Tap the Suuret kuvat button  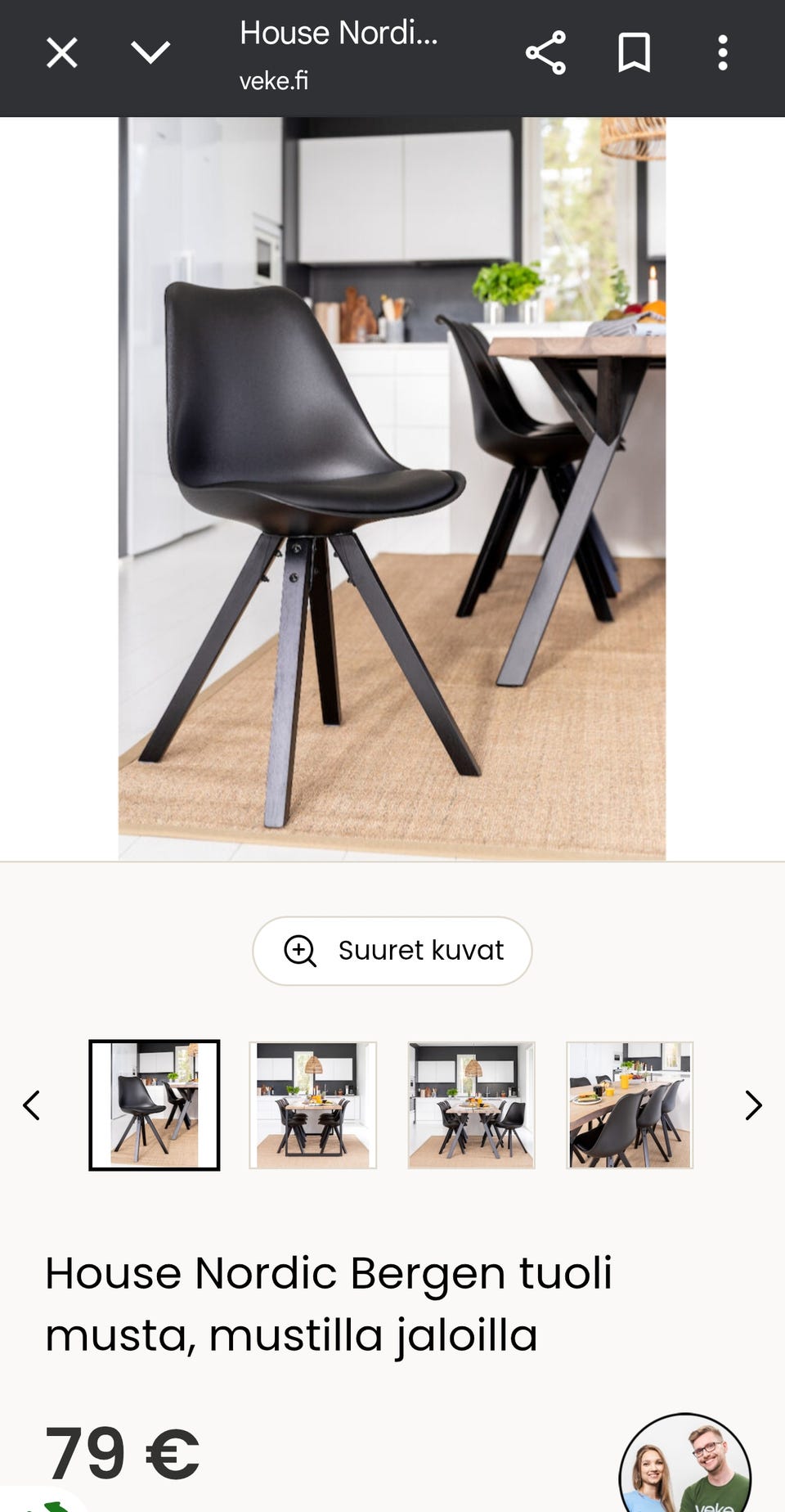pos(392,951)
